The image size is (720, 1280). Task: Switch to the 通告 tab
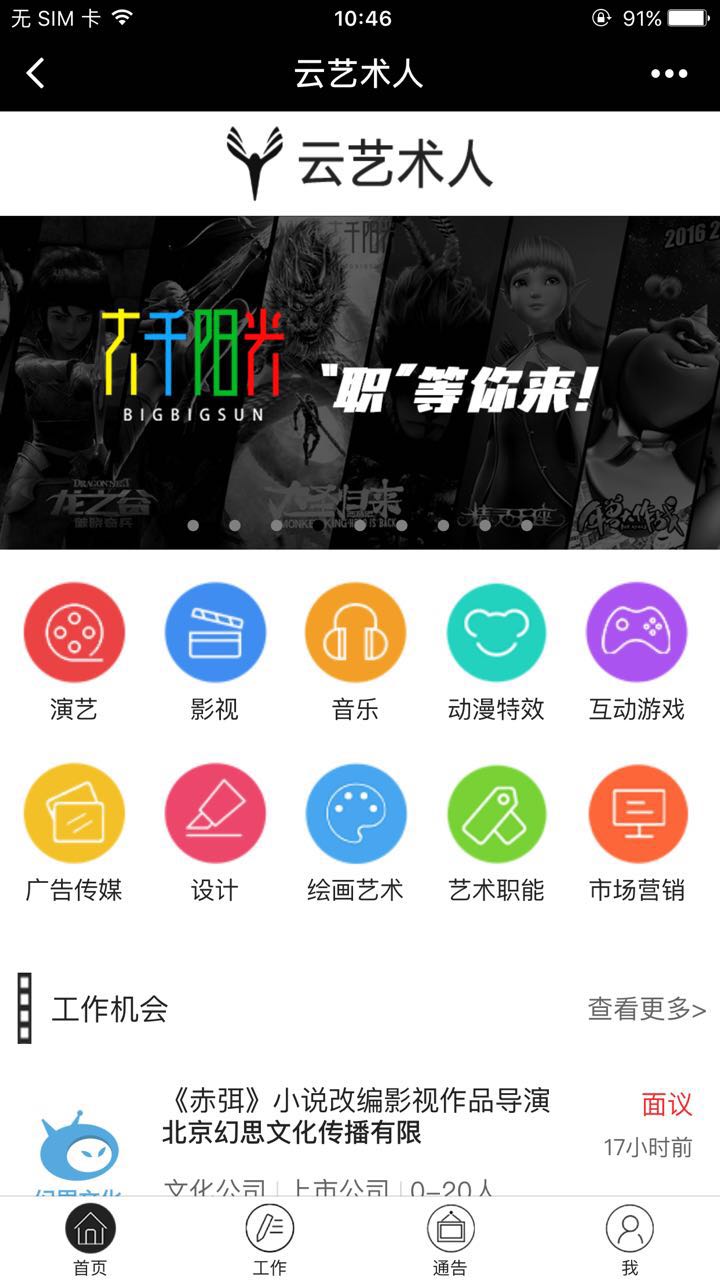pos(450,1240)
